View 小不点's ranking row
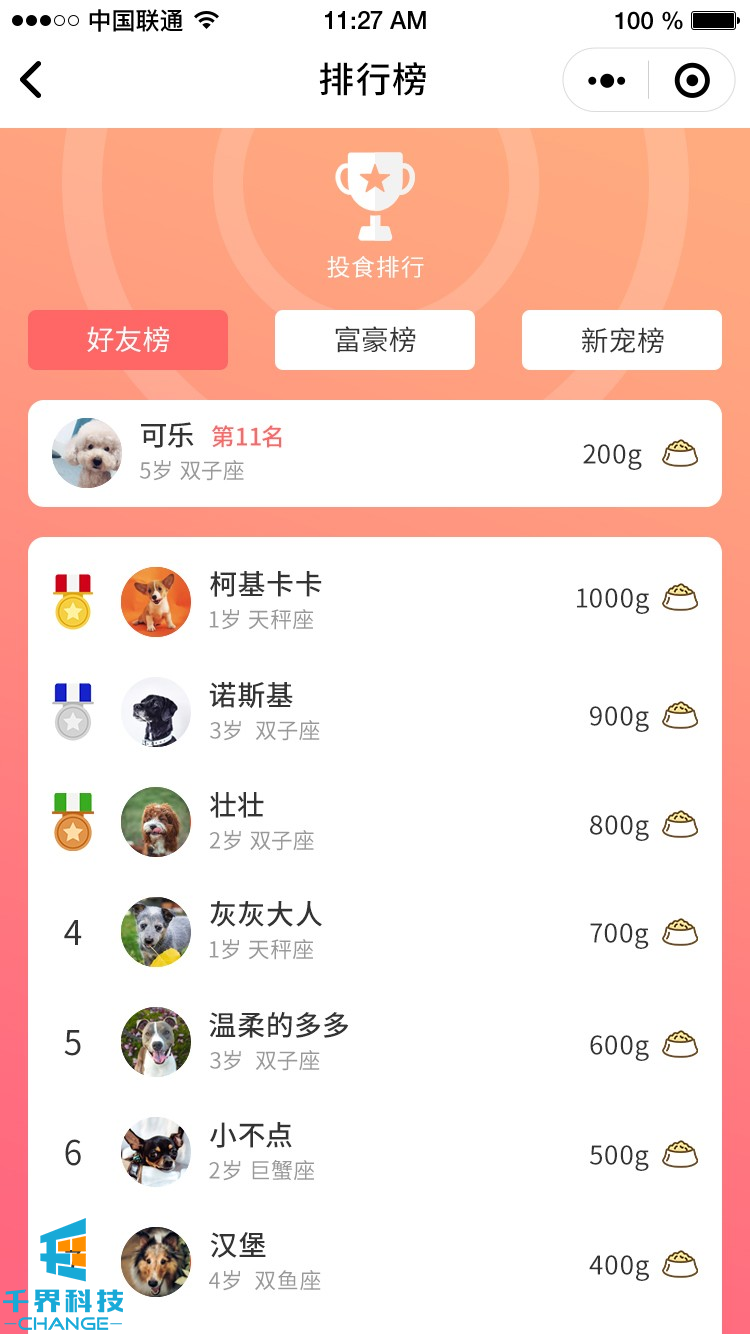This screenshot has width=750, height=1334. [375, 1152]
